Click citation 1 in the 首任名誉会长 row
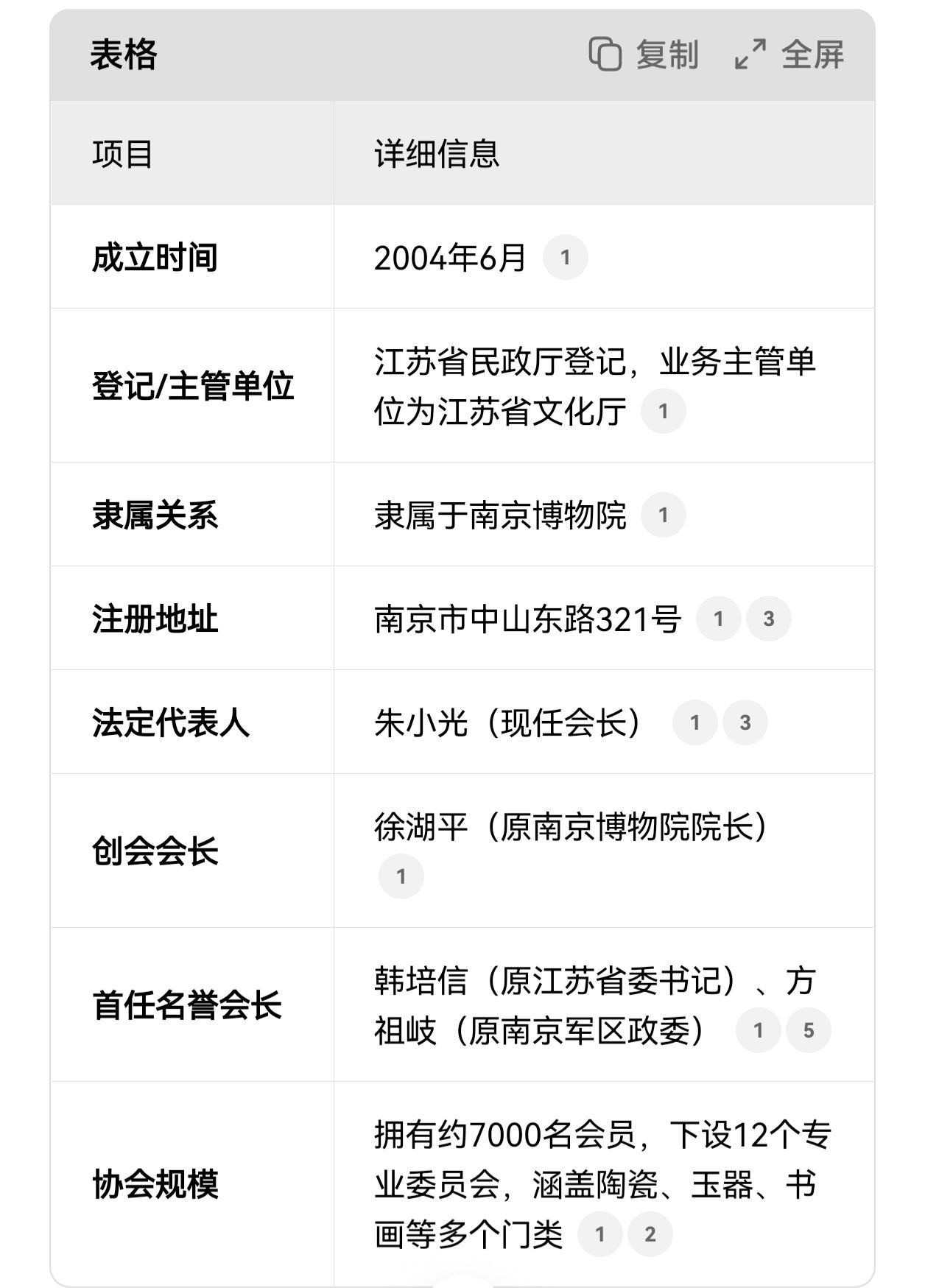925x1288 pixels. pyautogui.click(x=759, y=1030)
